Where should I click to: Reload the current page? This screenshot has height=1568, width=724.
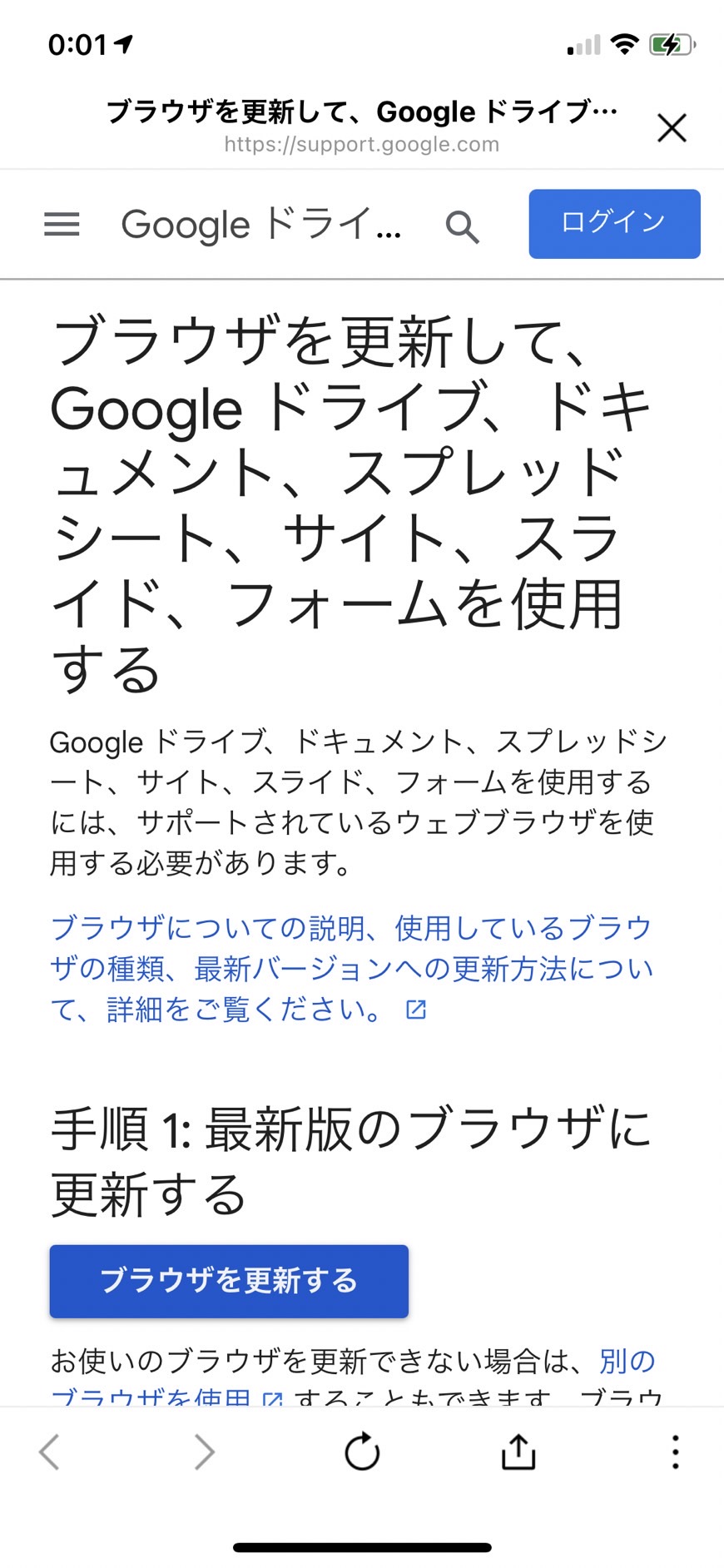(362, 1451)
